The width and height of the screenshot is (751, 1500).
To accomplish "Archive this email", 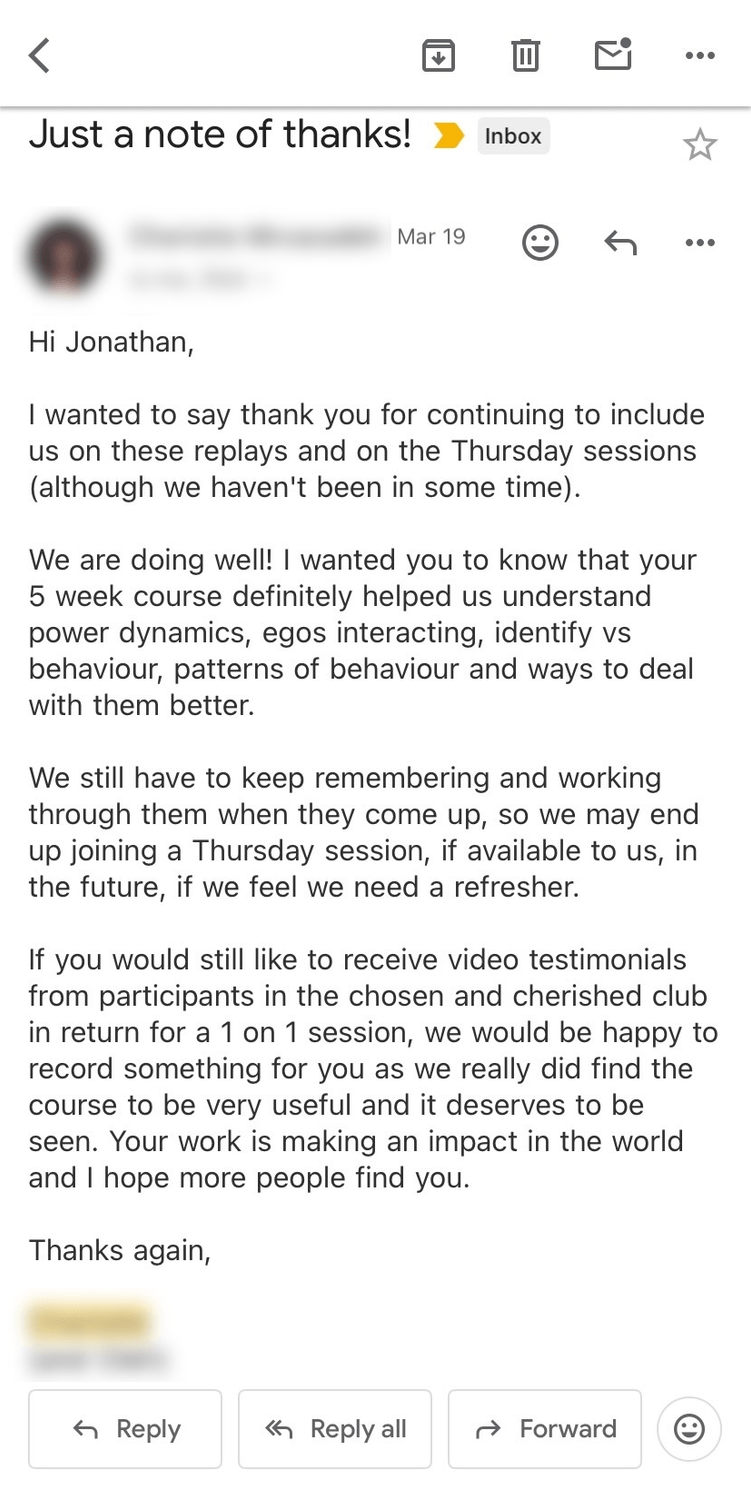I will 438,55.
